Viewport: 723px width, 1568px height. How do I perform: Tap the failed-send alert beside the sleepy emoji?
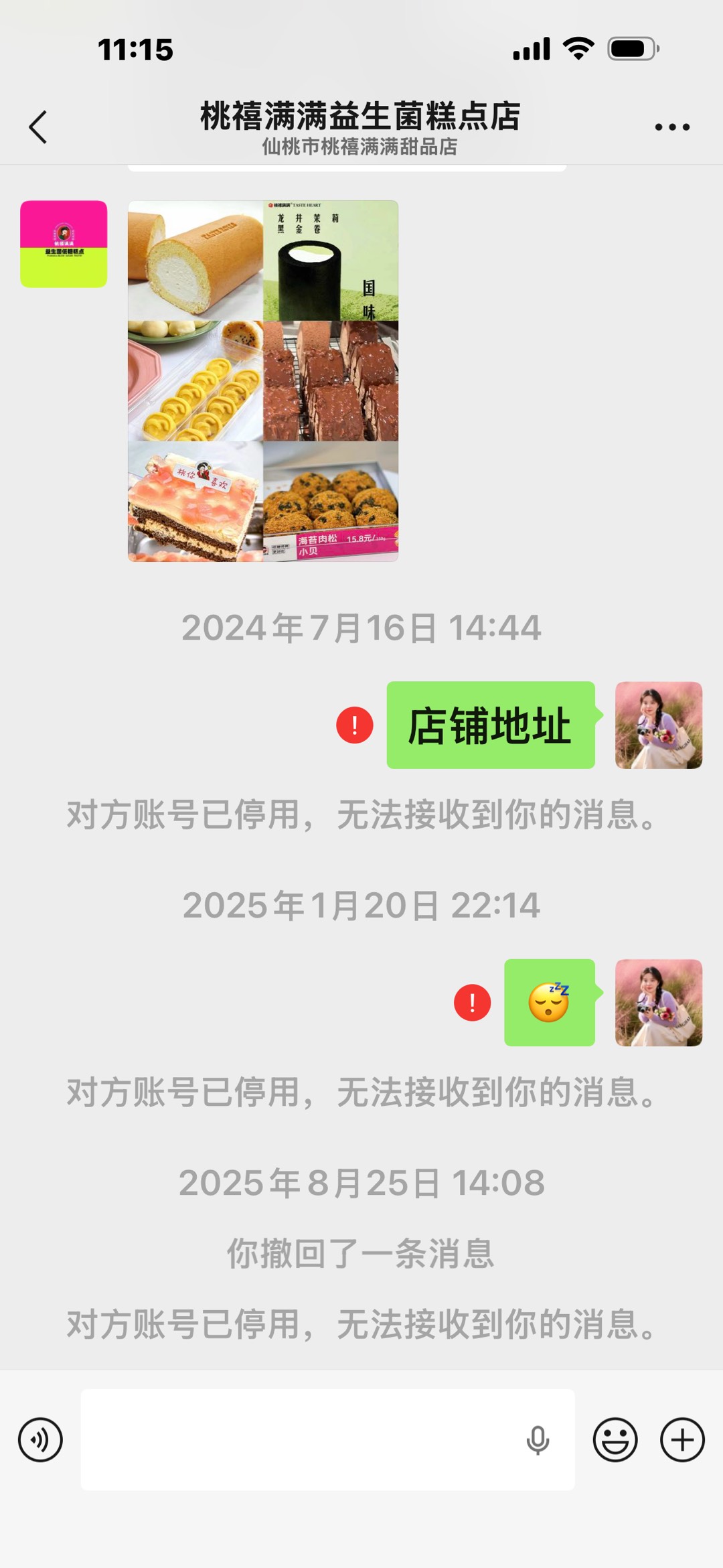click(473, 1003)
